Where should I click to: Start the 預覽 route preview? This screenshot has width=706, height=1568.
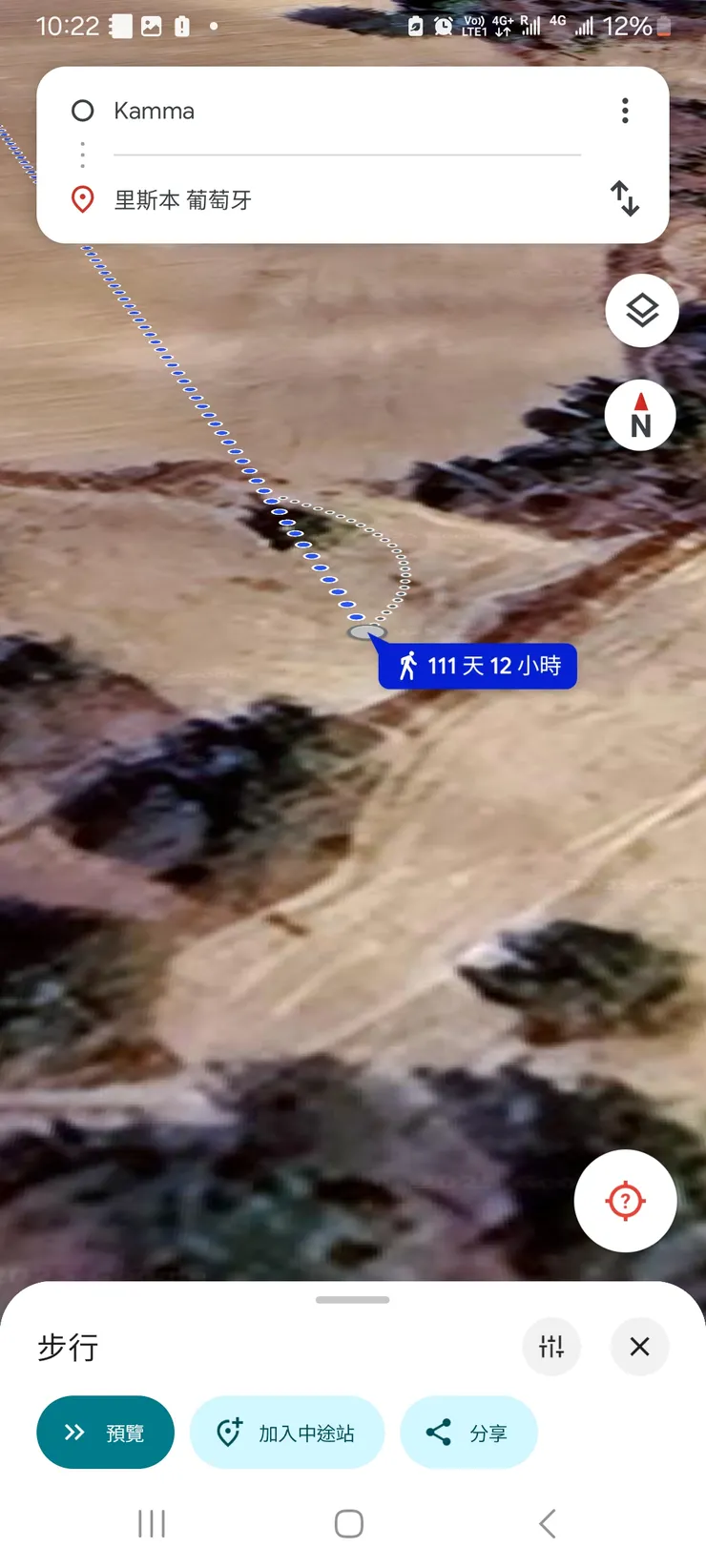(x=105, y=1433)
